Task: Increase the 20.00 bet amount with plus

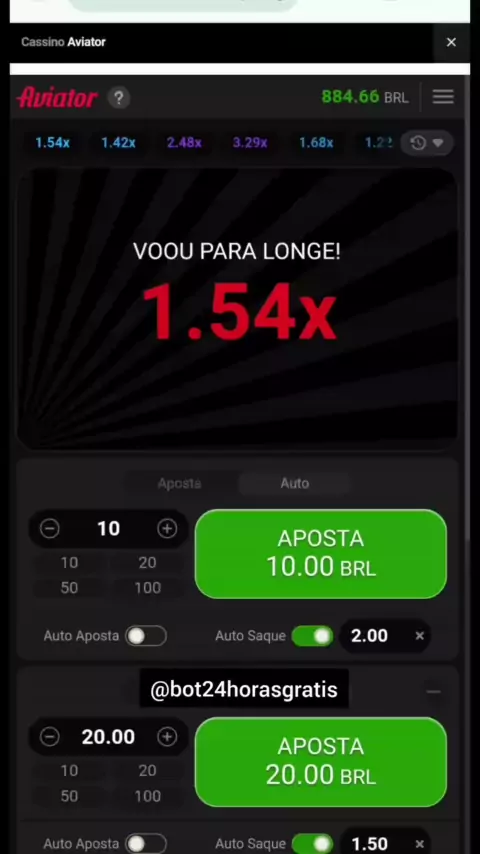Action: pos(167,737)
